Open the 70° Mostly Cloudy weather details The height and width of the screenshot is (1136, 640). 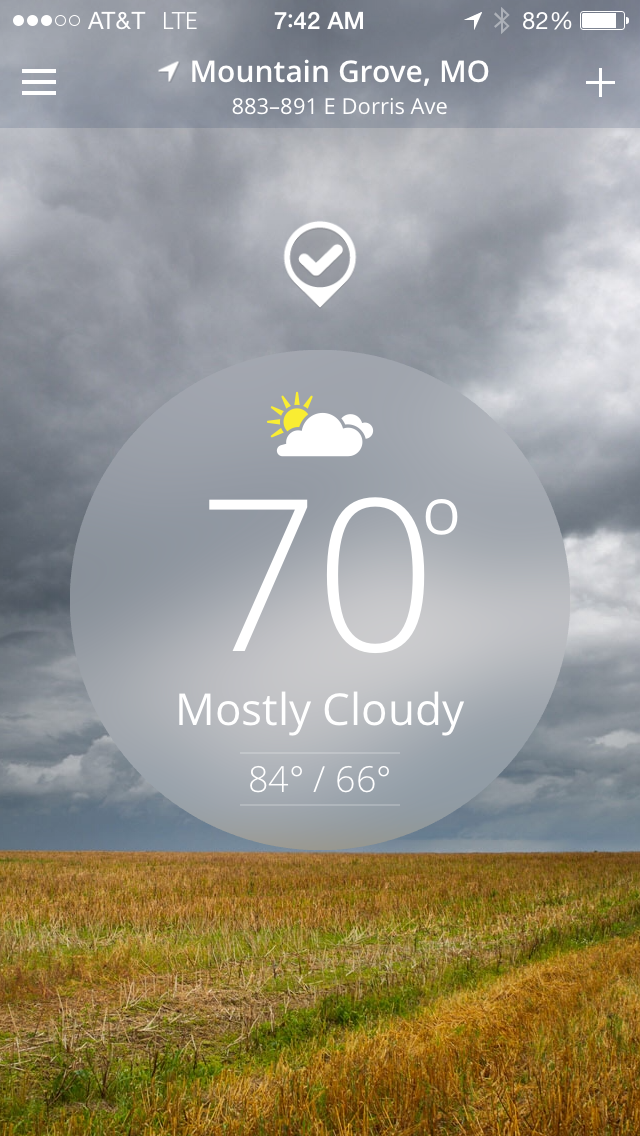pos(320,600)
